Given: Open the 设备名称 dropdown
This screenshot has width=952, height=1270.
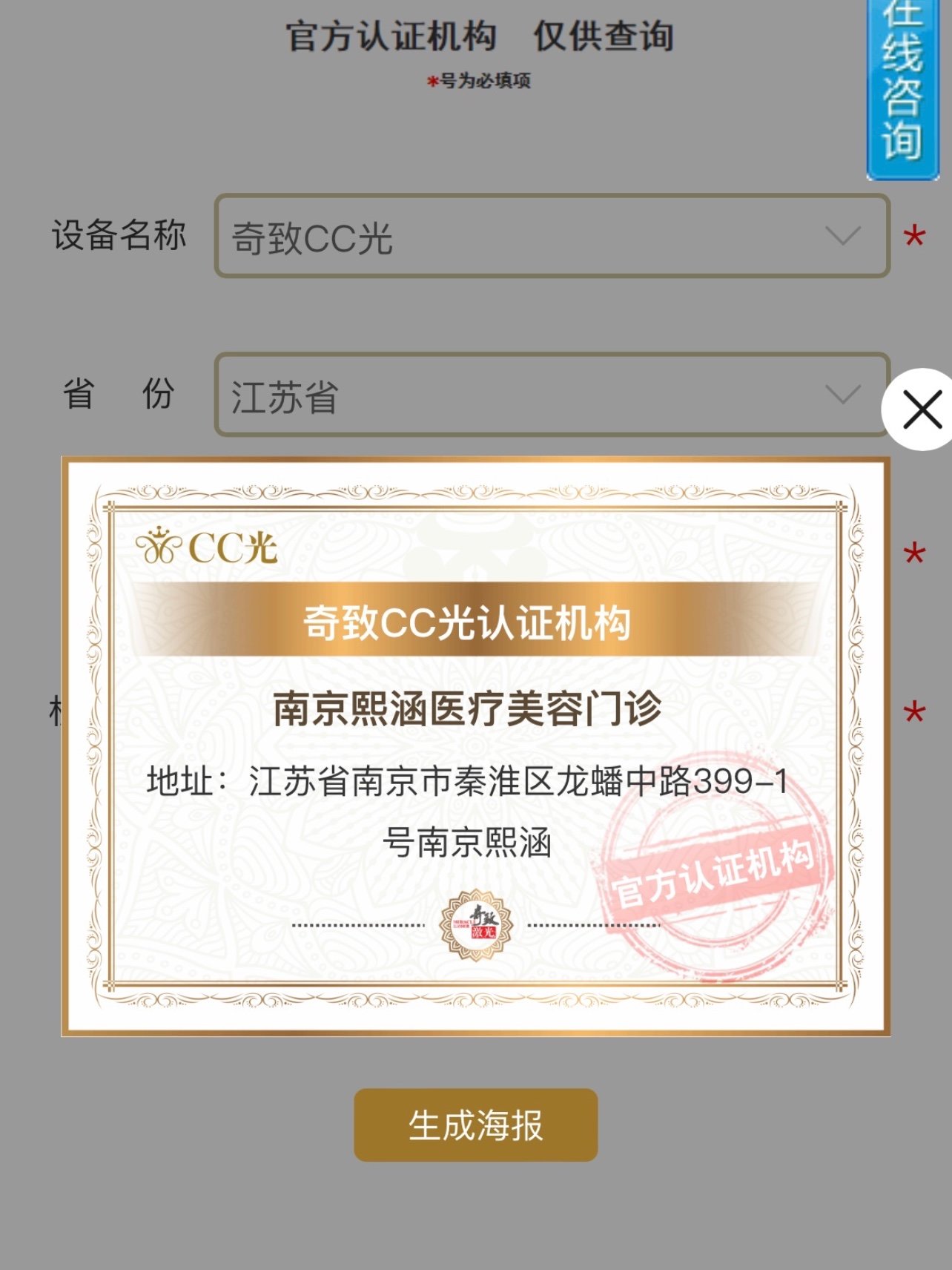Looking at the screenshot, I should [552, 237].
